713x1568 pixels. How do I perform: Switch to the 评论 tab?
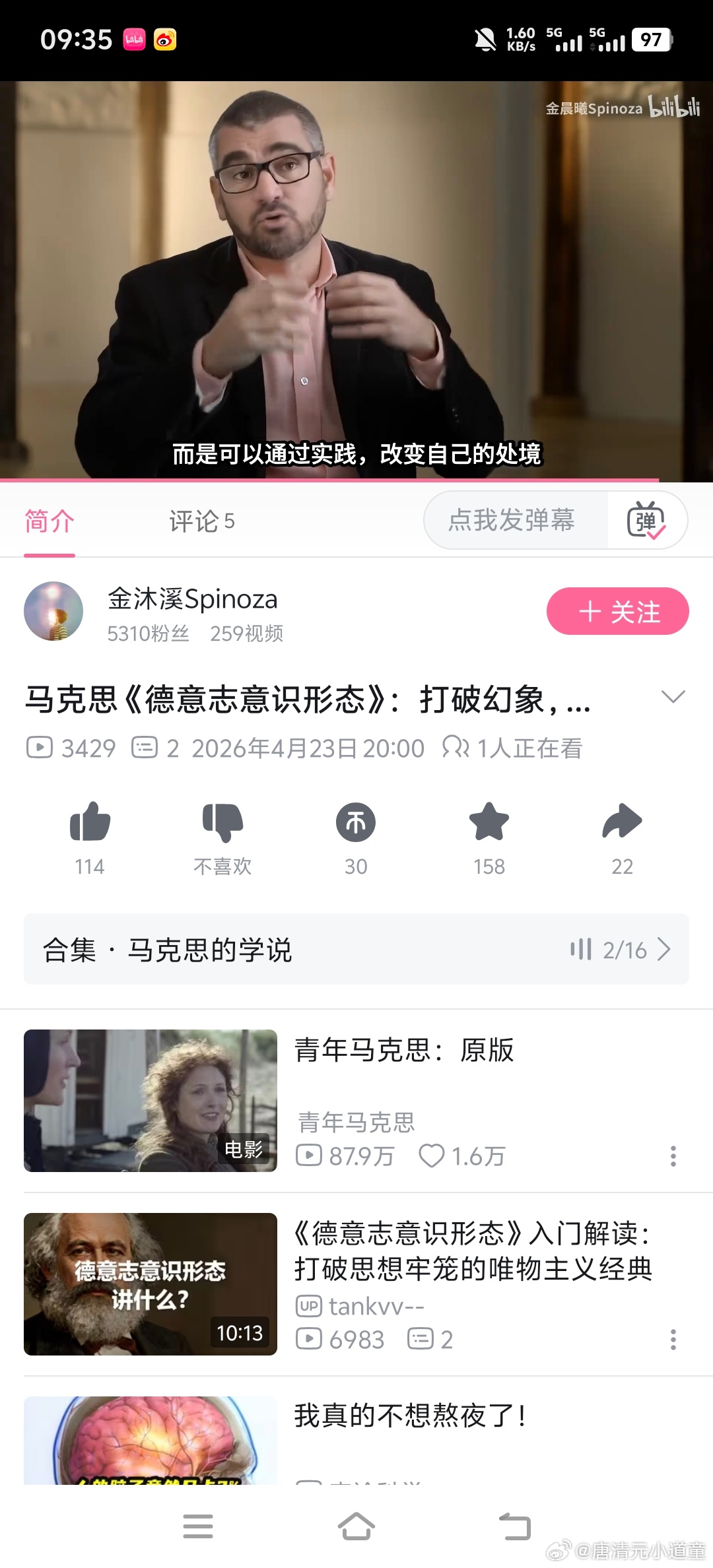[x=201, y=521]
